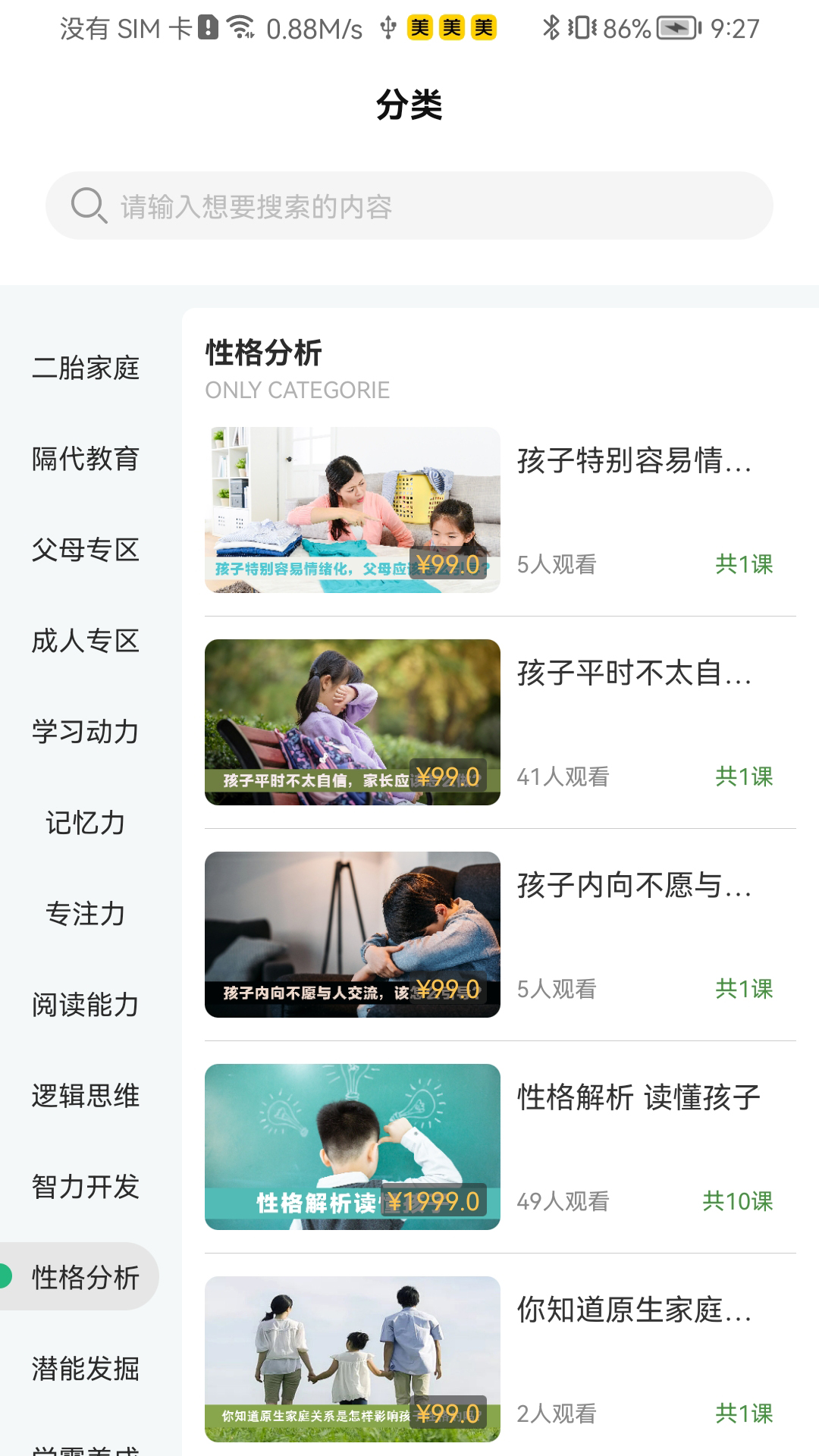Open the 潜能发掘 category
The image size is (819, 1456).
click(x=86, y=1370)
